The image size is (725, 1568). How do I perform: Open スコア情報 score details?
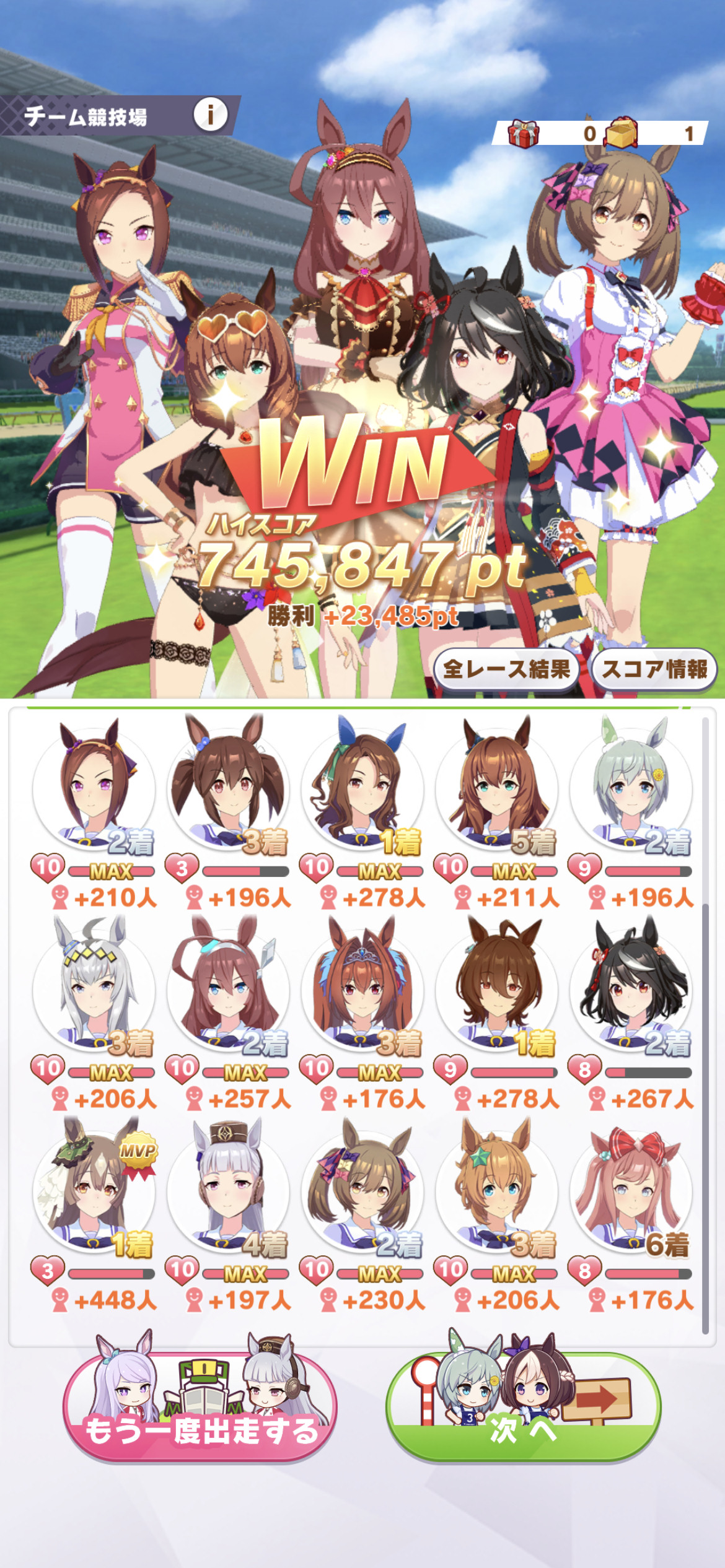(654, 668)
